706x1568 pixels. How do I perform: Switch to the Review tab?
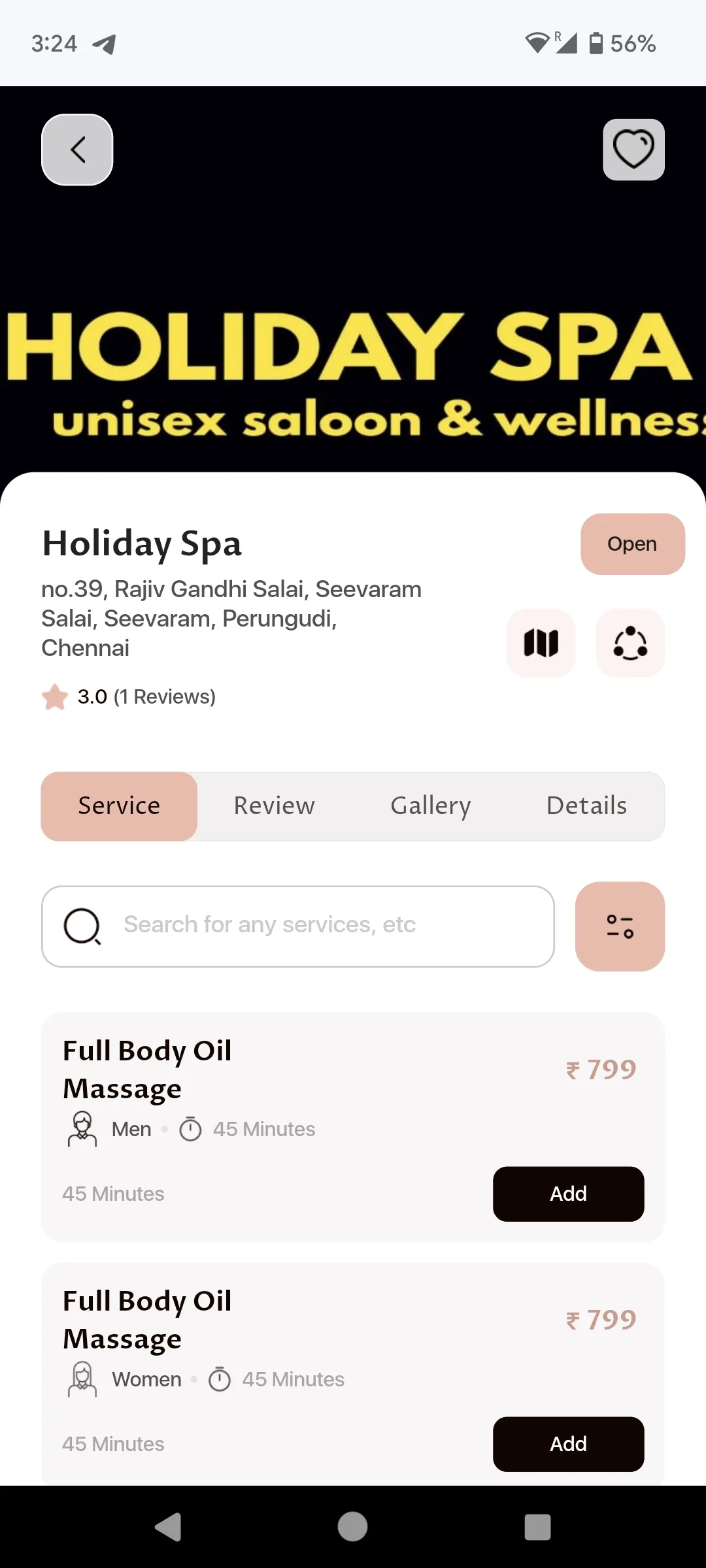(275, 806)
